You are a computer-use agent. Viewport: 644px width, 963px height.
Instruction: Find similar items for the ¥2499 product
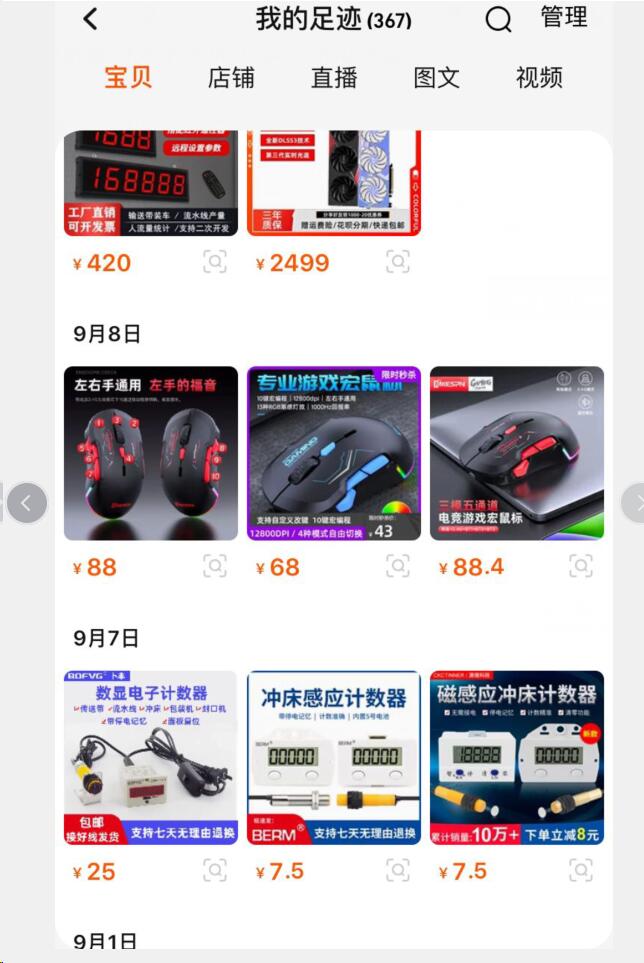398,262
